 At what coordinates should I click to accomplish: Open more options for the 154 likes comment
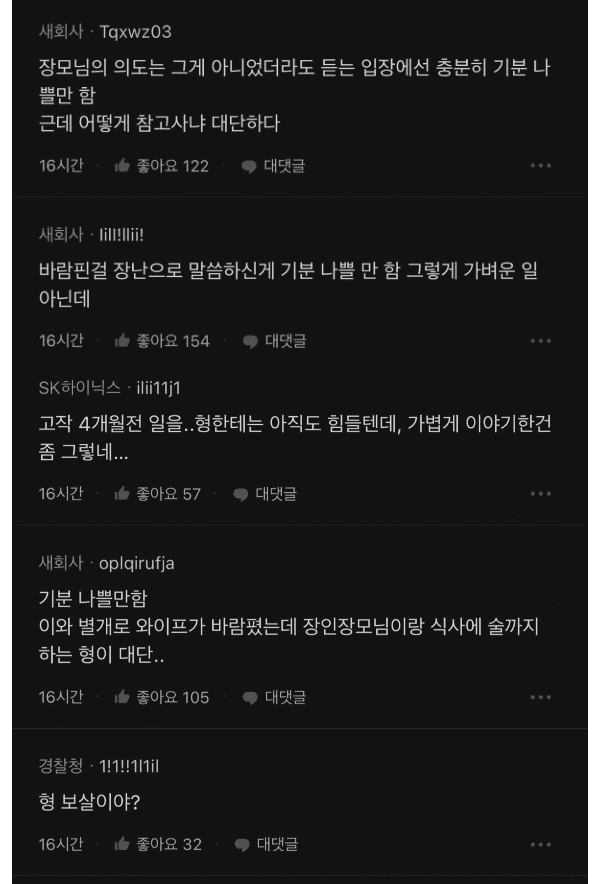[541, 341]
